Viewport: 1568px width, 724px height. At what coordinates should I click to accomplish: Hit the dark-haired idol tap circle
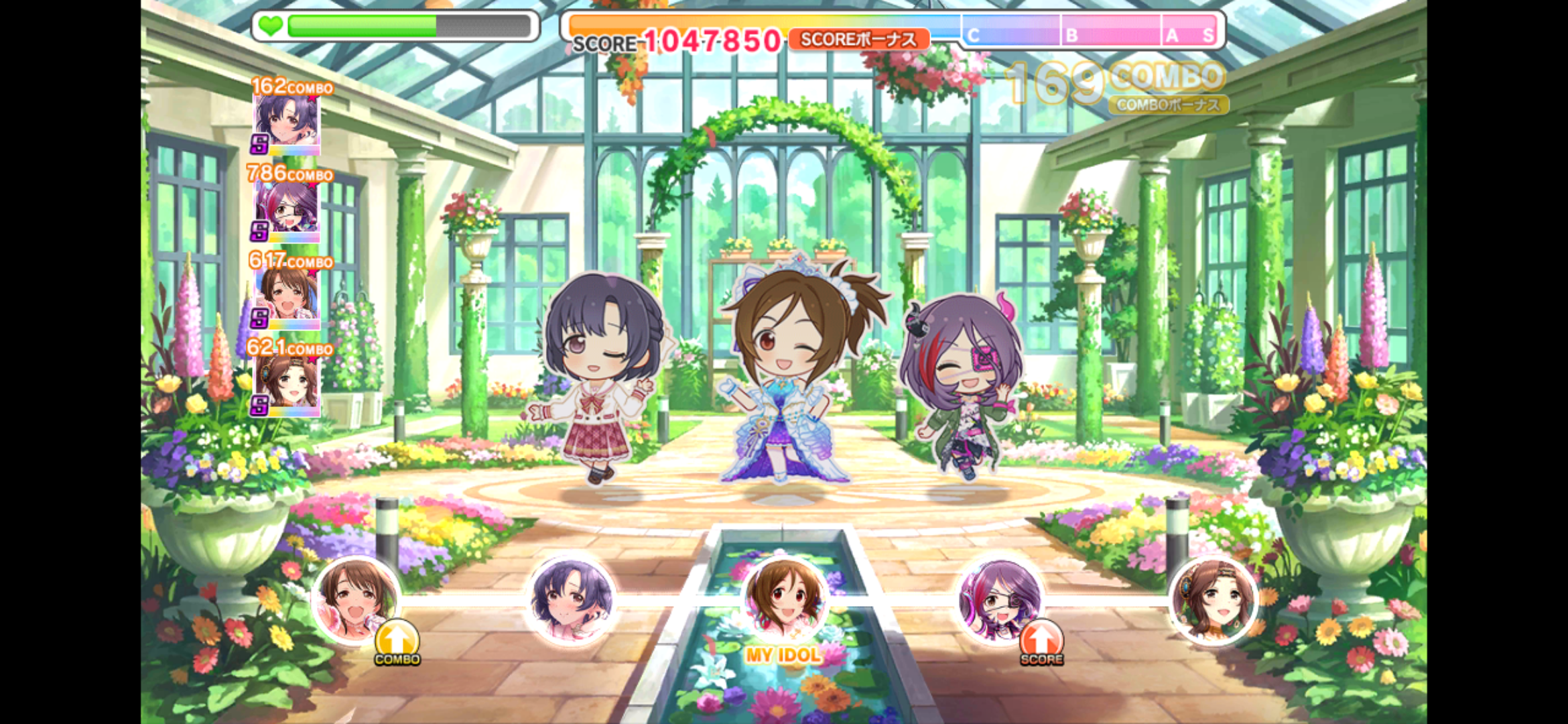point(571,599)
